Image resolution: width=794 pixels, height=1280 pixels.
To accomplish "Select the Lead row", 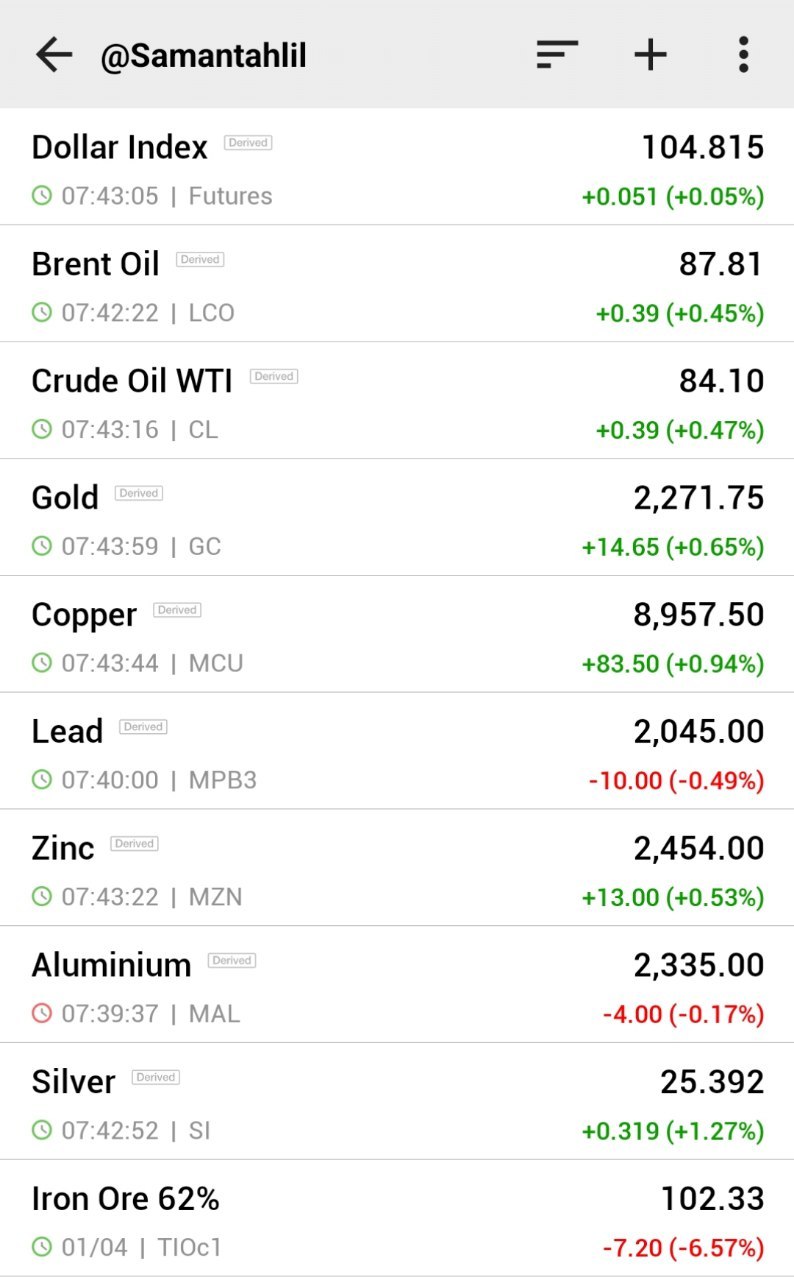I will click(397, 752).
